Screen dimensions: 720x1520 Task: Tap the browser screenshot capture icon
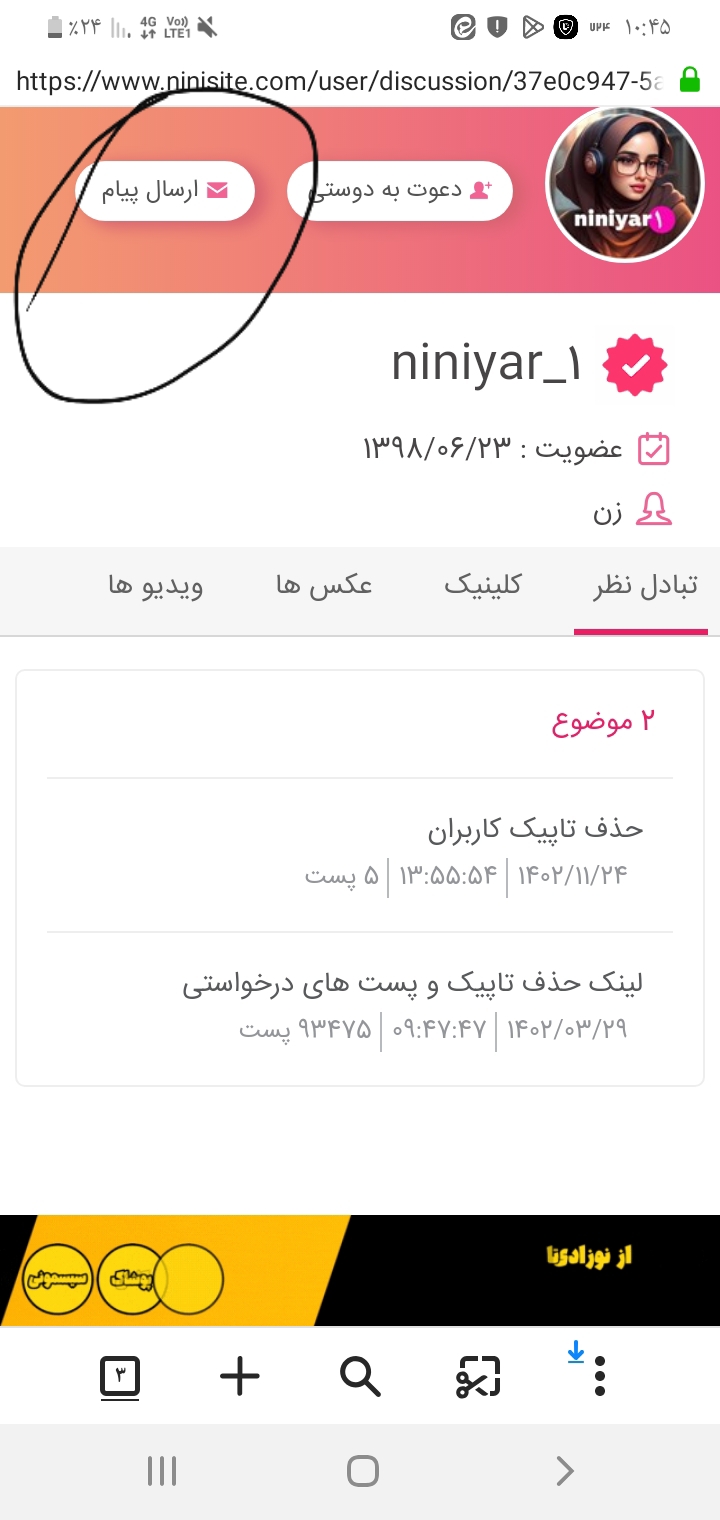click(x=478, y=1377)
